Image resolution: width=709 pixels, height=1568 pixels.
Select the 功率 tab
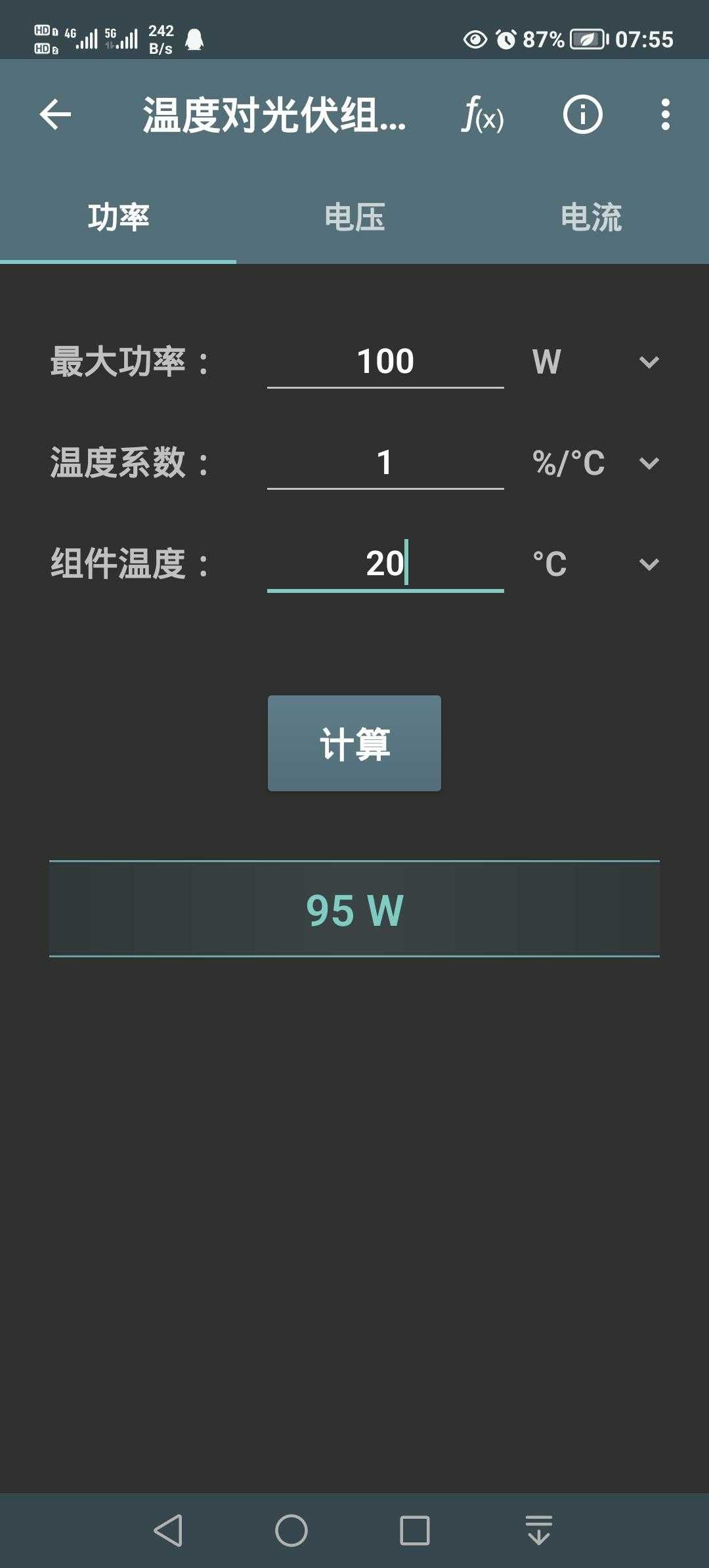[118, 217]
